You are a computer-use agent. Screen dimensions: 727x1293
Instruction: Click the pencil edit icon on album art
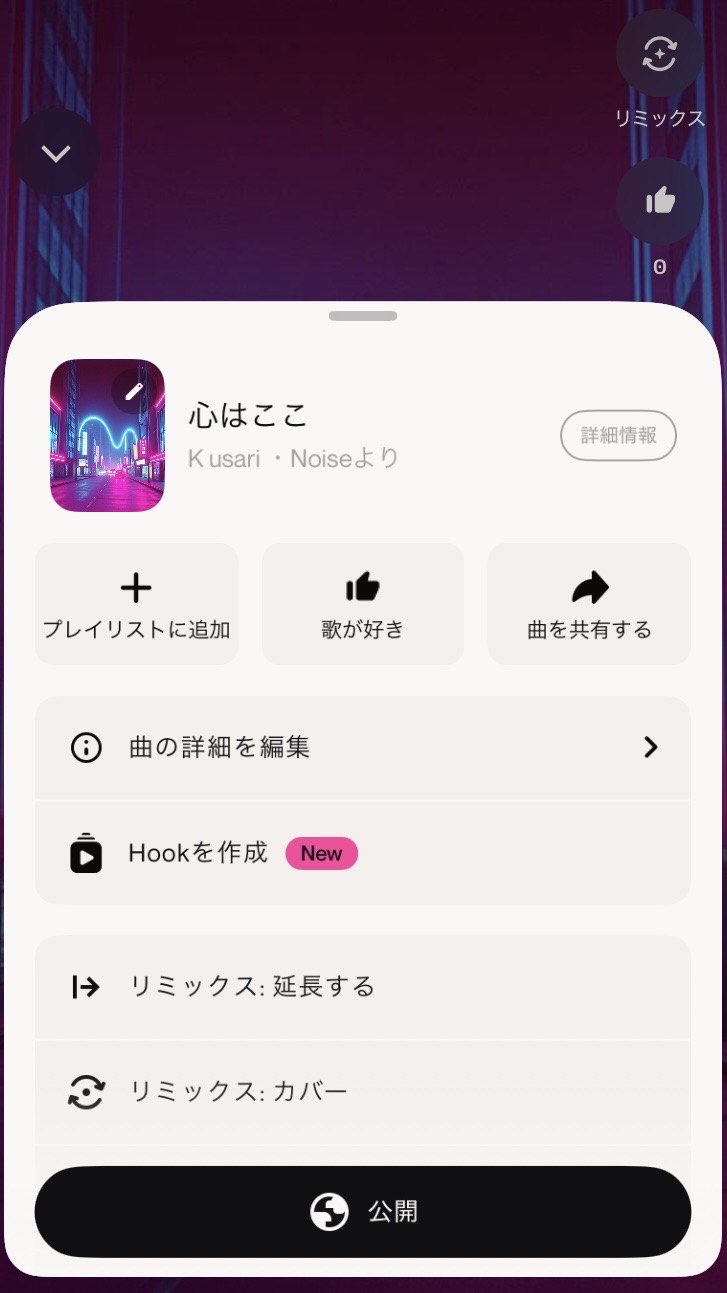(x=134, y=390)
